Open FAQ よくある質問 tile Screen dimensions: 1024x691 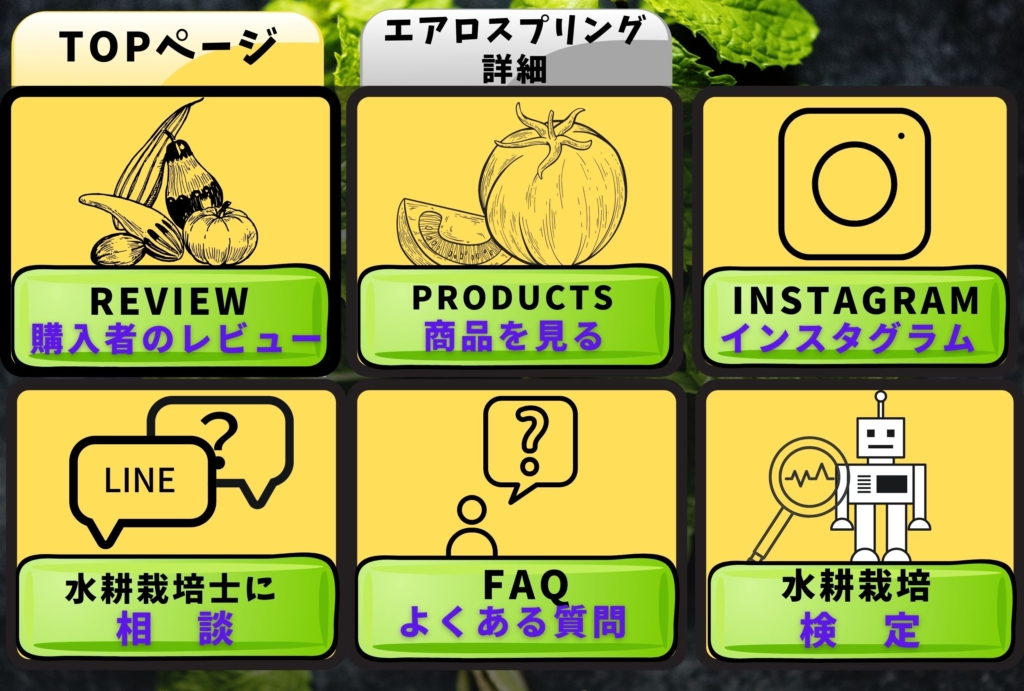pos(515,524)
